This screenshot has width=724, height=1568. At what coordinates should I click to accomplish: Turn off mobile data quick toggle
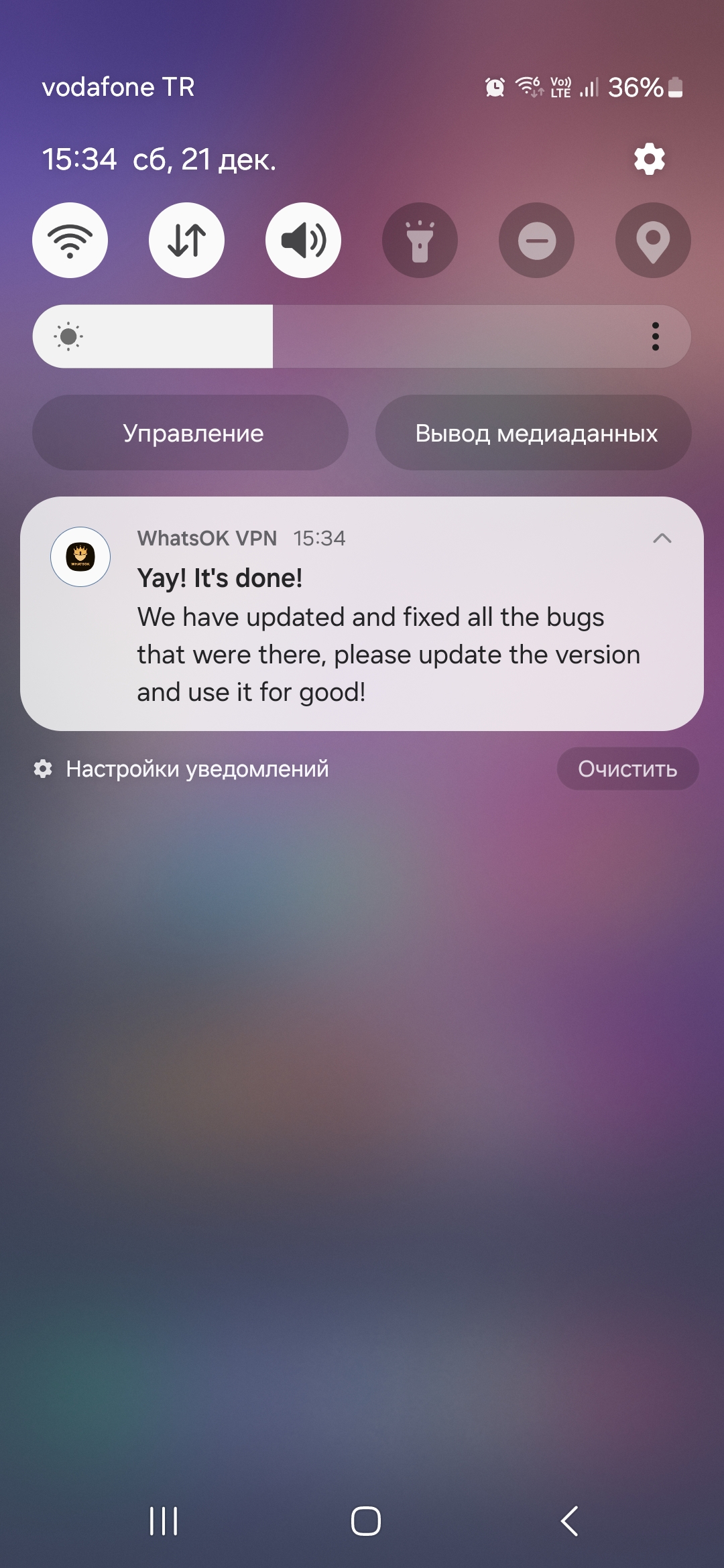(187, 240)
